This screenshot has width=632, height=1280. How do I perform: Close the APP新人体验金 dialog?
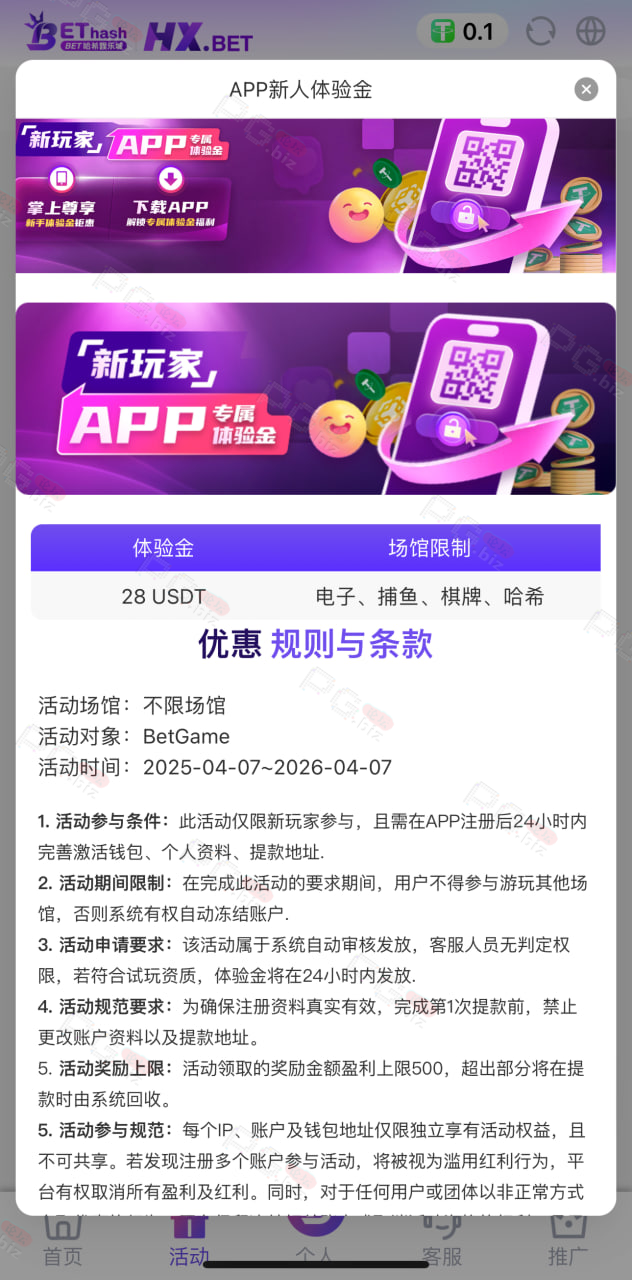point(586,89)
